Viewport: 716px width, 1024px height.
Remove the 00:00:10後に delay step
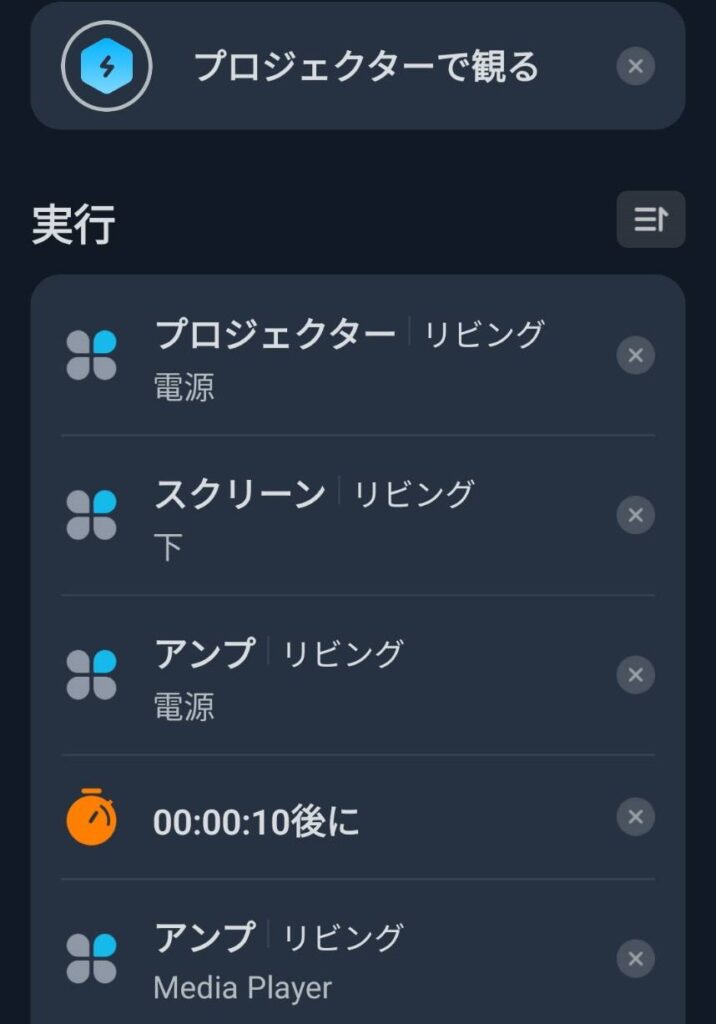(635, 817)
